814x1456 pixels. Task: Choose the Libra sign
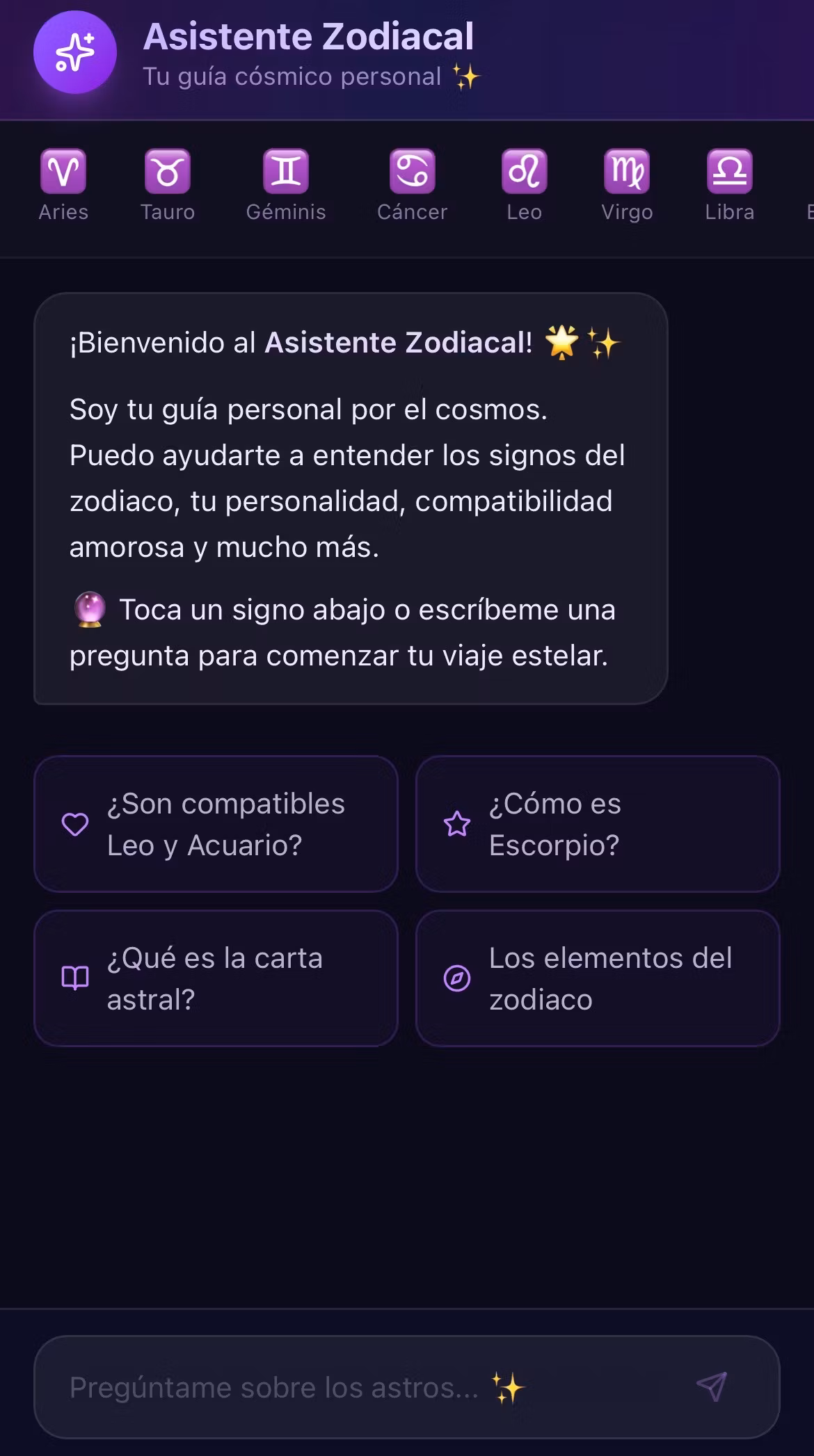730,186
